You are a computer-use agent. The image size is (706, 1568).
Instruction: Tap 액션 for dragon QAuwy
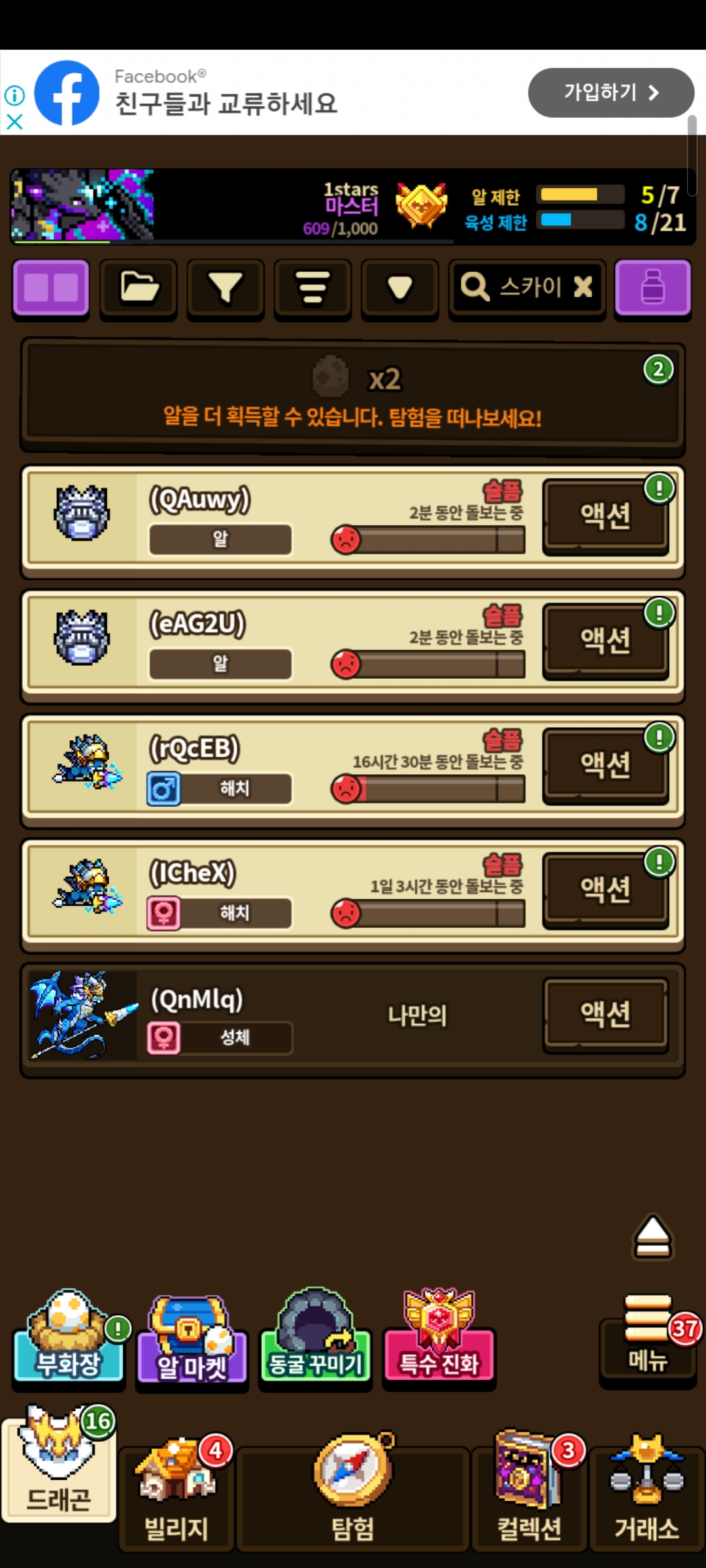coord(605,516)
